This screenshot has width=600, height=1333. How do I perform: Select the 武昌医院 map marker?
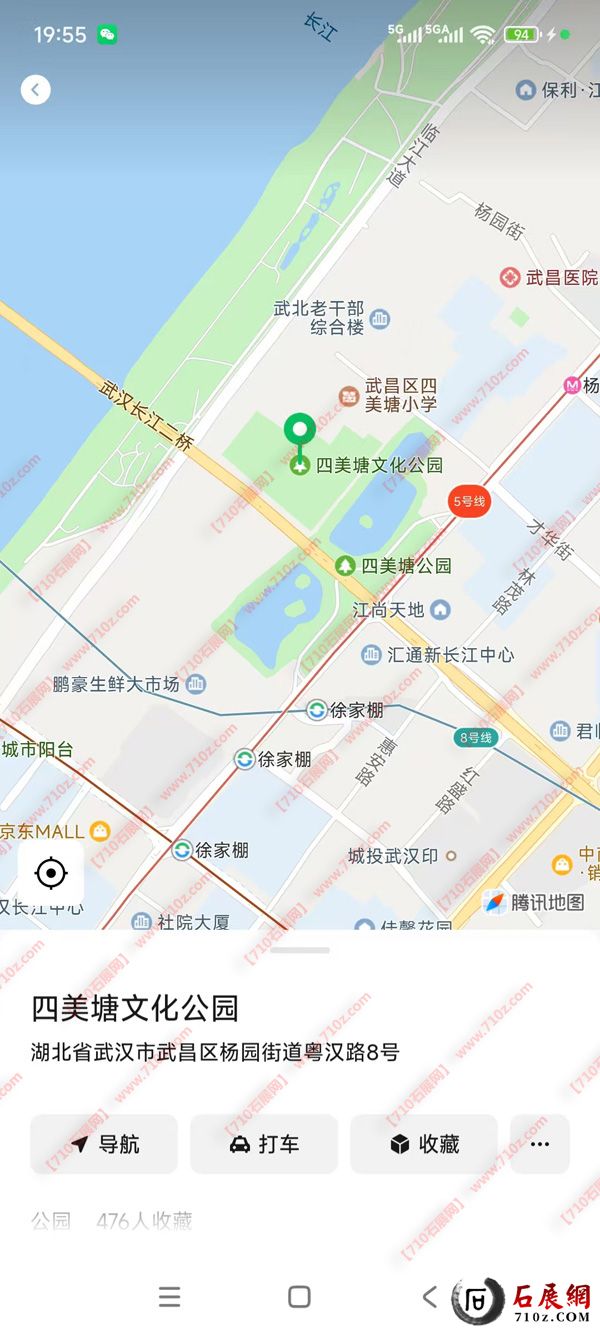tap(510, 277)
